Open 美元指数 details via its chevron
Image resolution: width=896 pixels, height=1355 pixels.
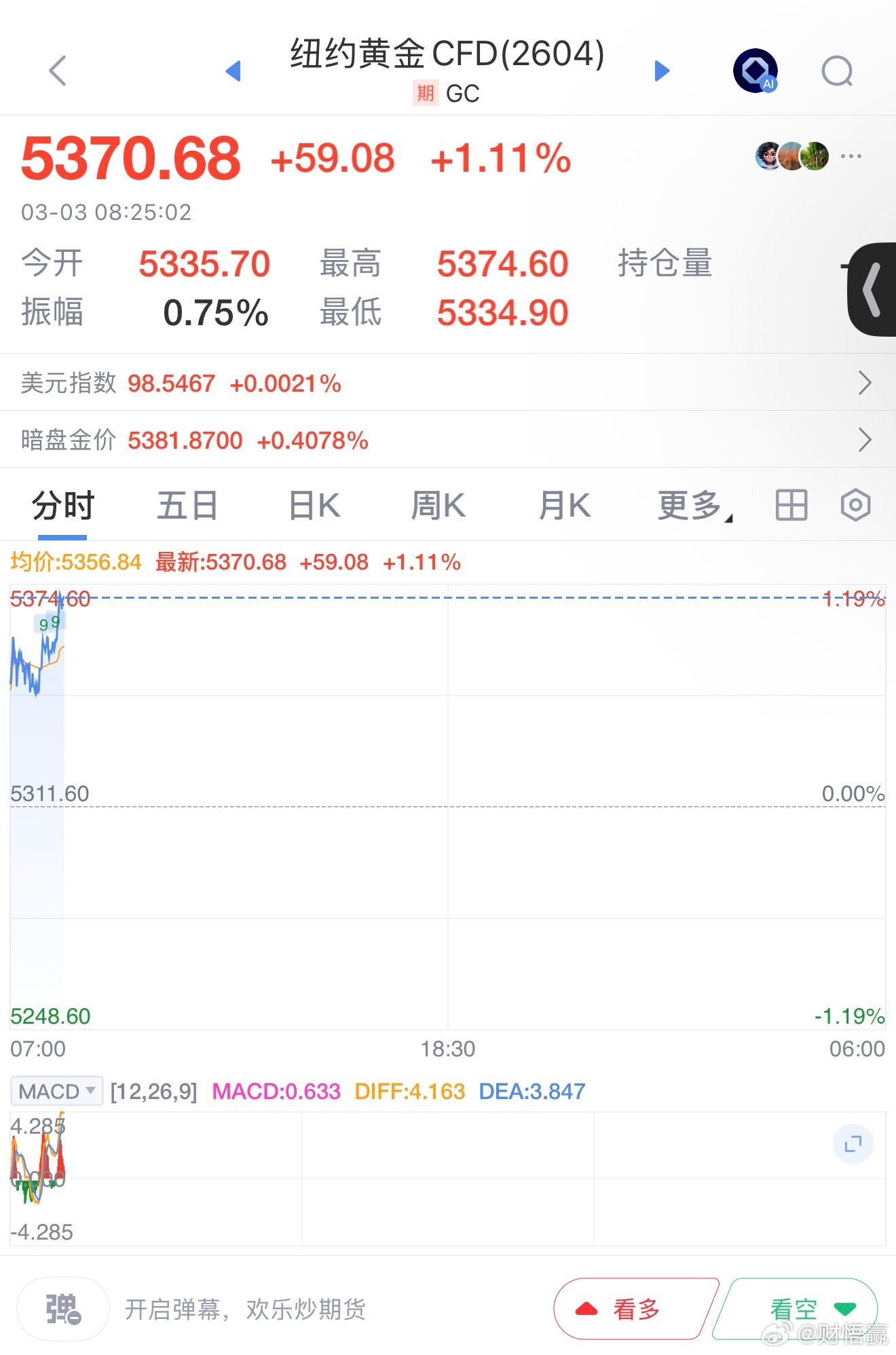pyautogui.click(x=865, y=383)
